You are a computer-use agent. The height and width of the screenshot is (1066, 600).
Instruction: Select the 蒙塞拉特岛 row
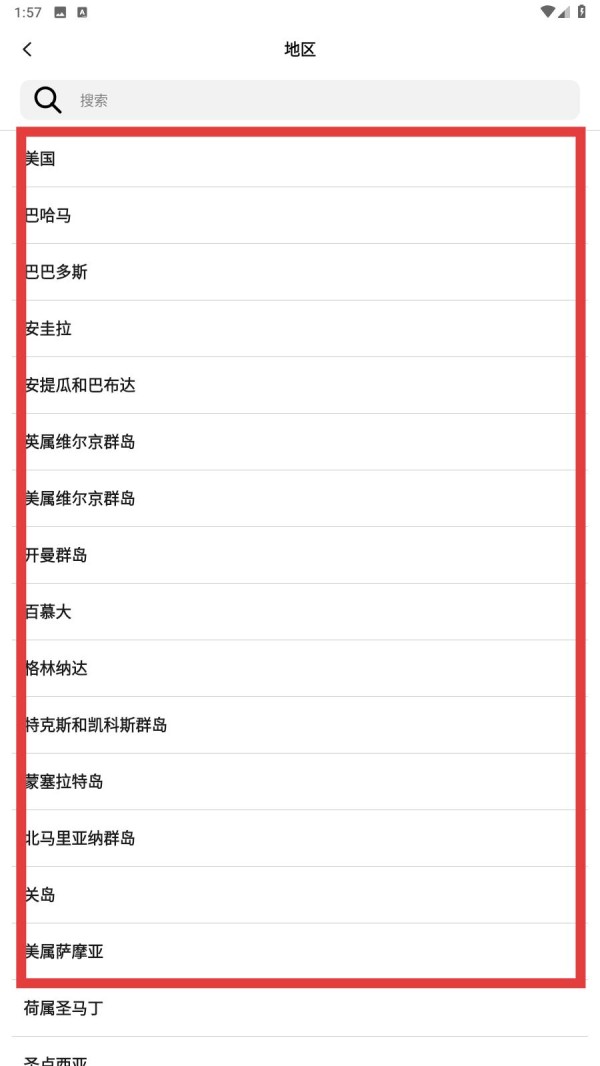point(300,781)
